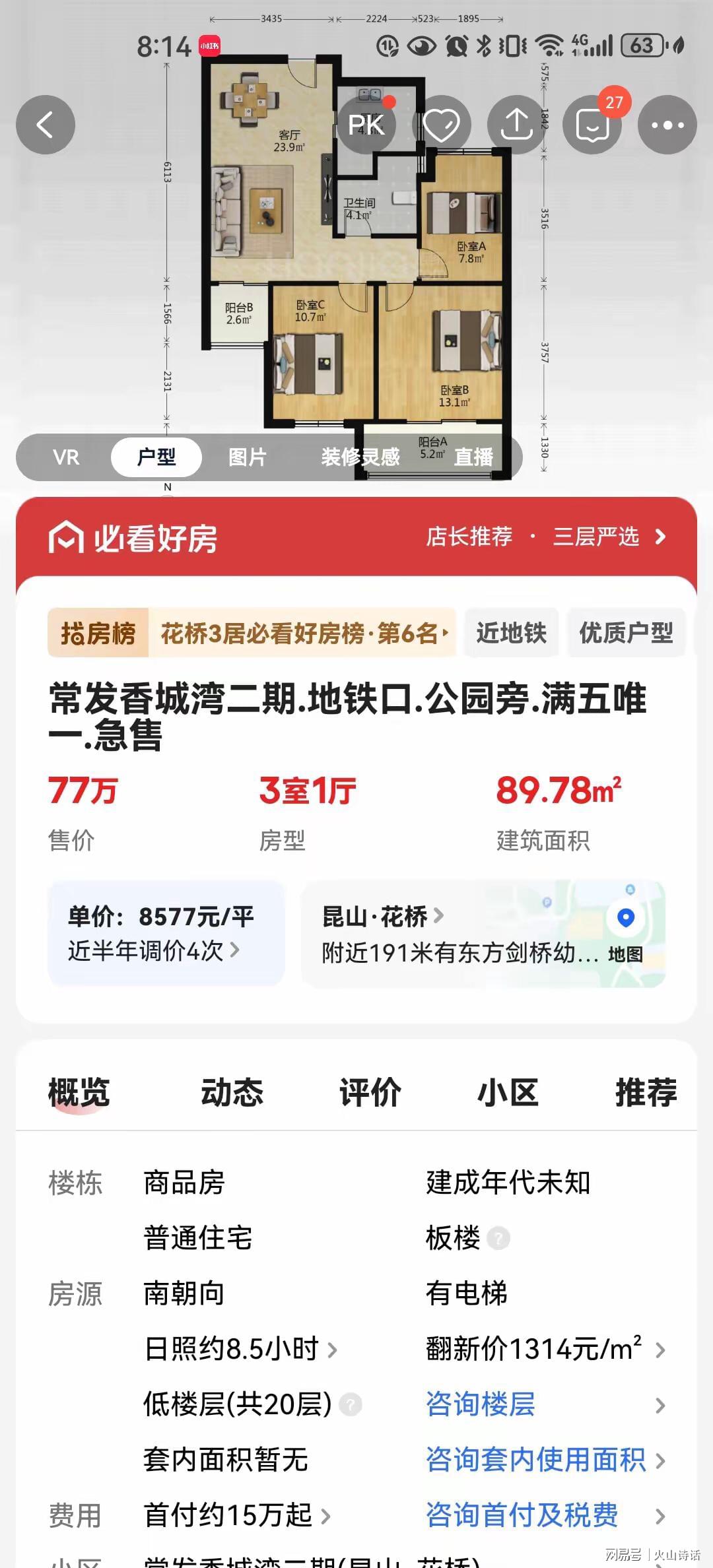
Task: Jump to the 动态 section
Action: pos(232,1092)
